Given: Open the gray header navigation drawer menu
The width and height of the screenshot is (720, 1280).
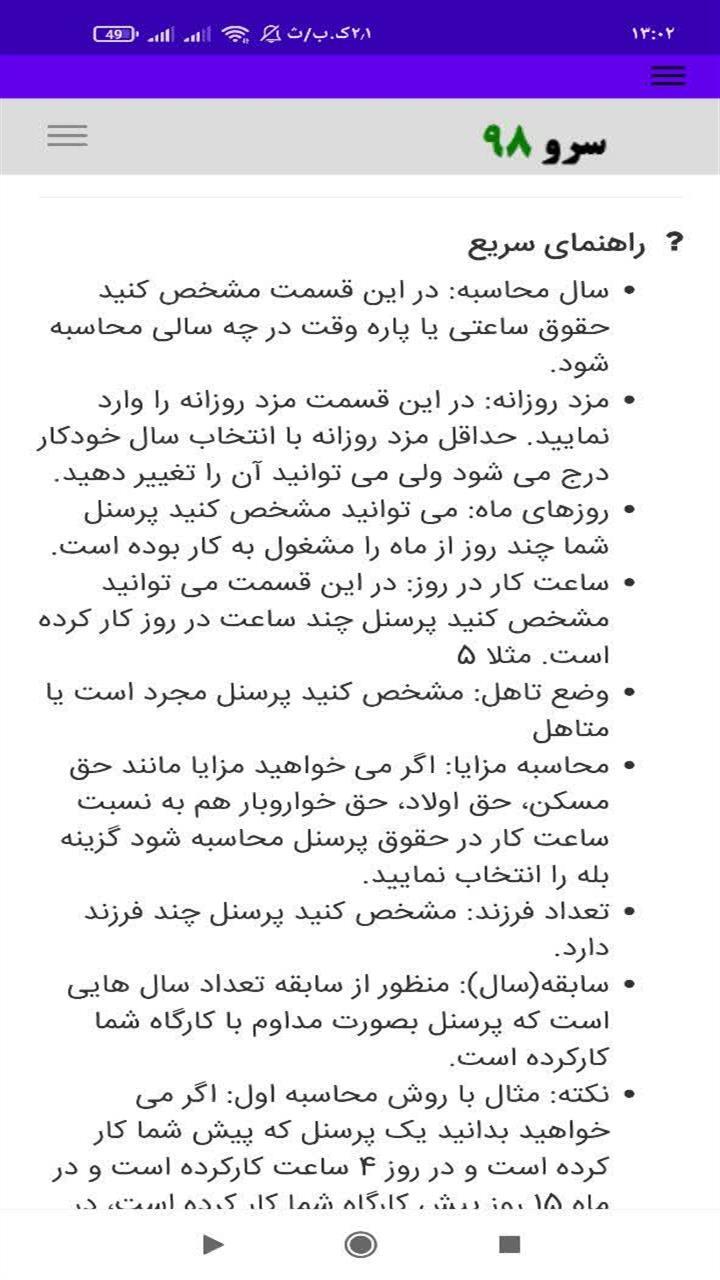Looking at the screenshot, I should (67, 135).
